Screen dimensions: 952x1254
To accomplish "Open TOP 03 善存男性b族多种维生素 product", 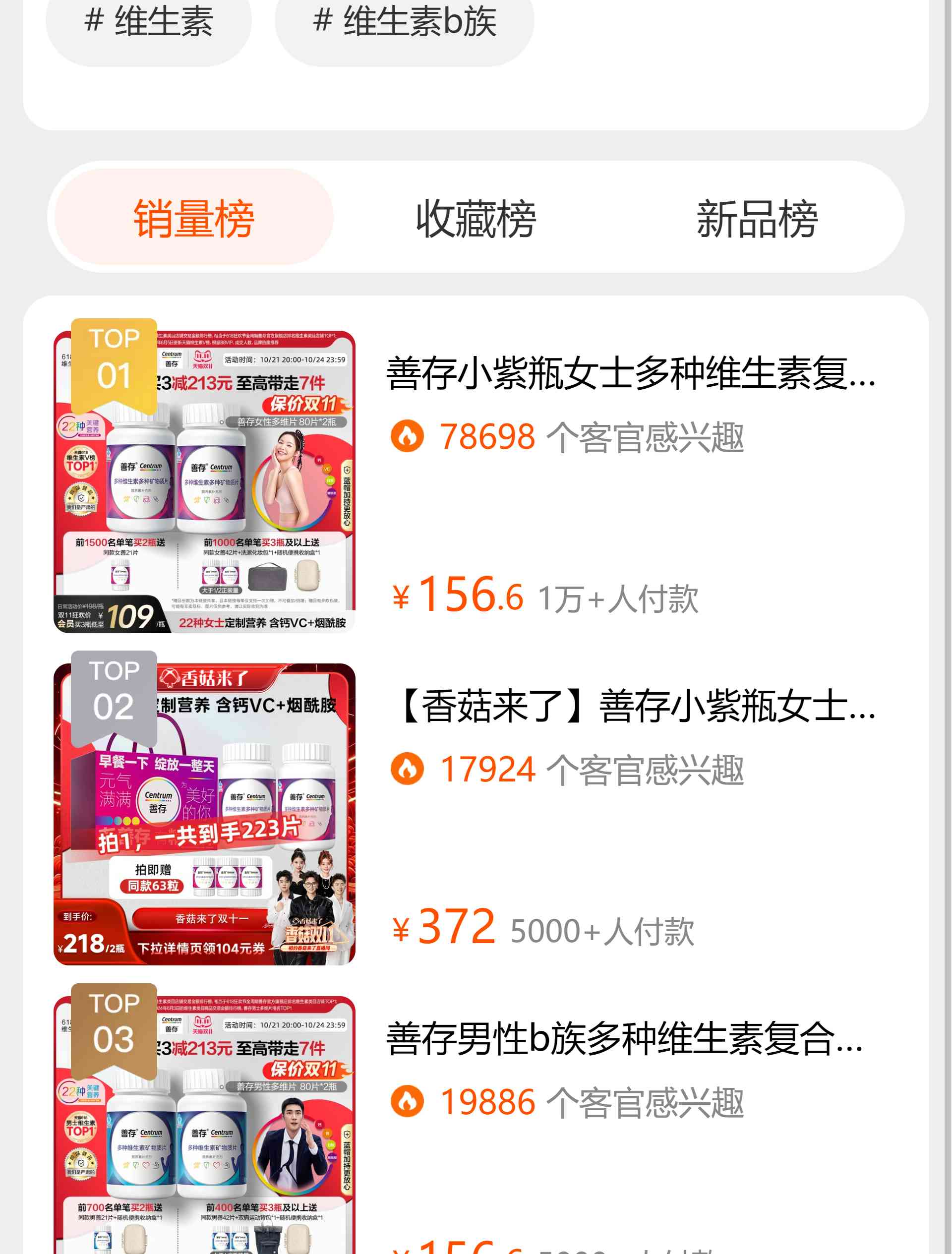I will pos(624,1039).
